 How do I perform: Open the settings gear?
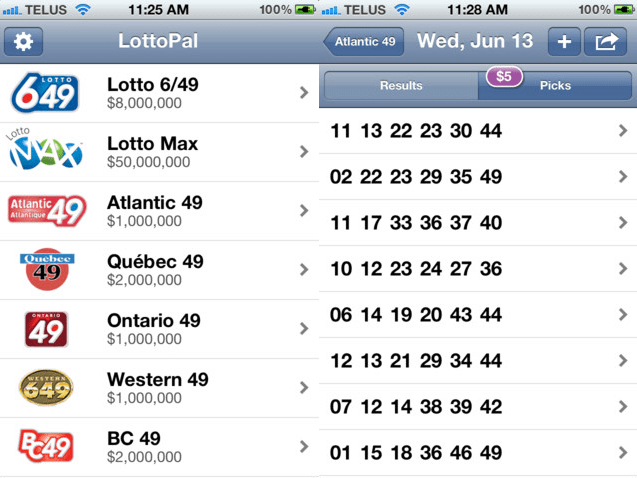[23, 42]
